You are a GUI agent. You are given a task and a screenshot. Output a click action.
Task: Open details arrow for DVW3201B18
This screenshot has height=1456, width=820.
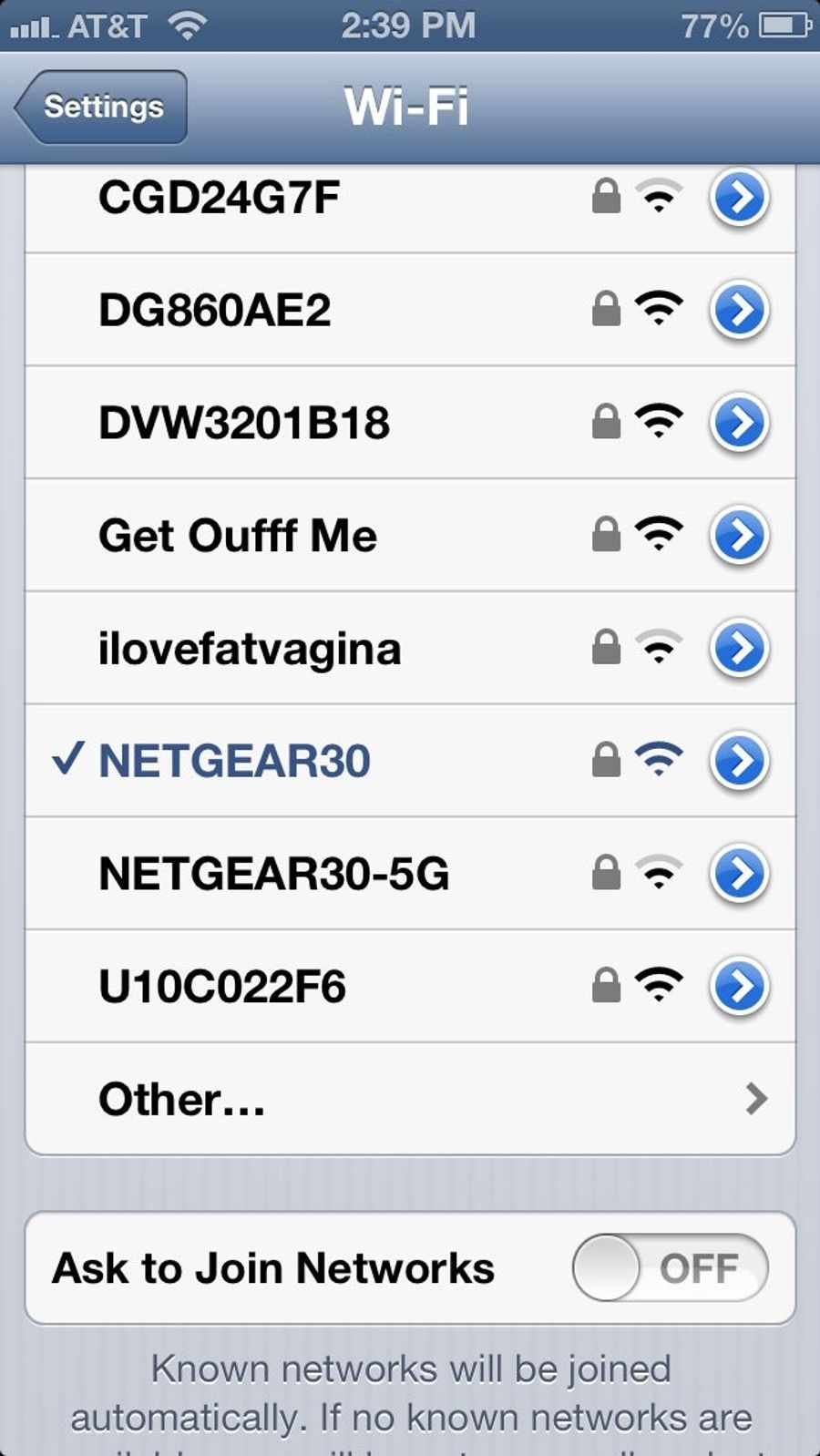tap(739, 424)
